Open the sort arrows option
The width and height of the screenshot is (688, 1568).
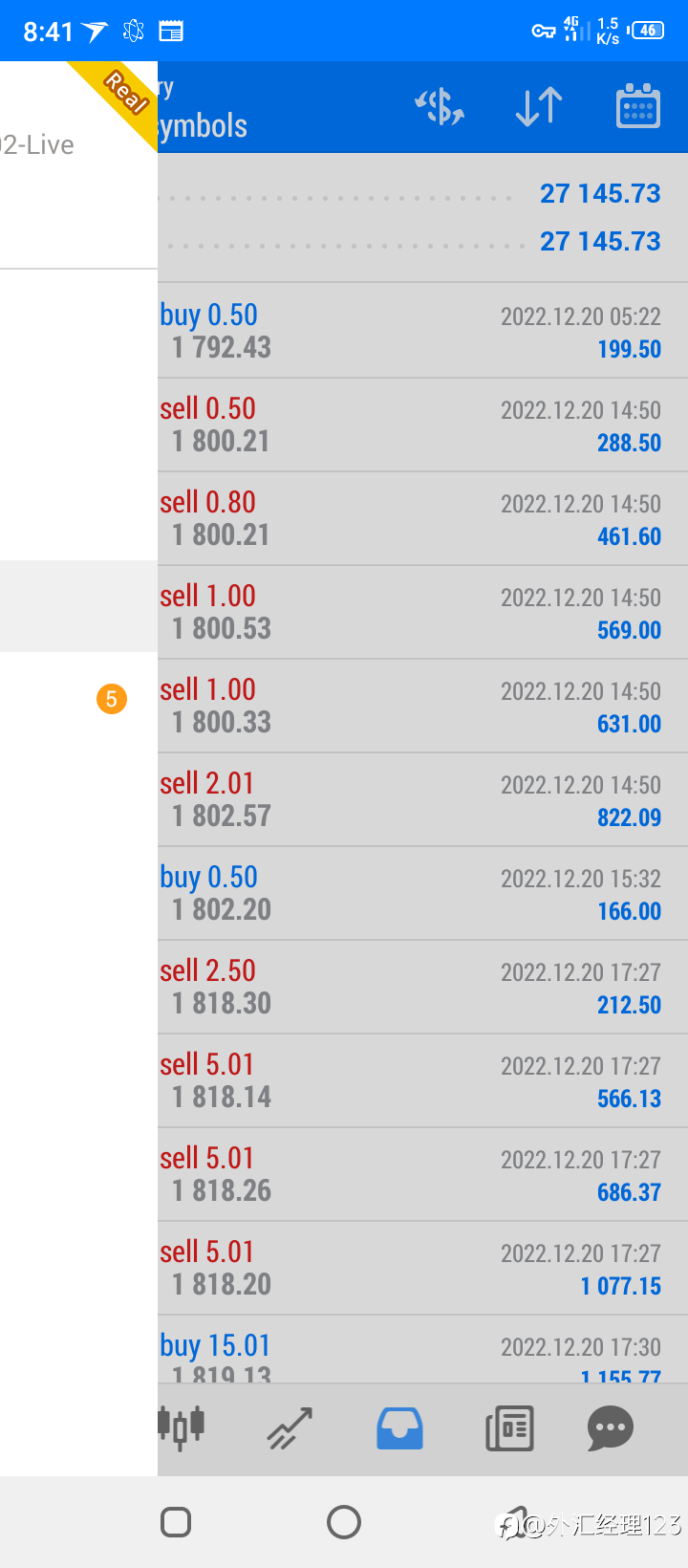(x=539, y=107)
